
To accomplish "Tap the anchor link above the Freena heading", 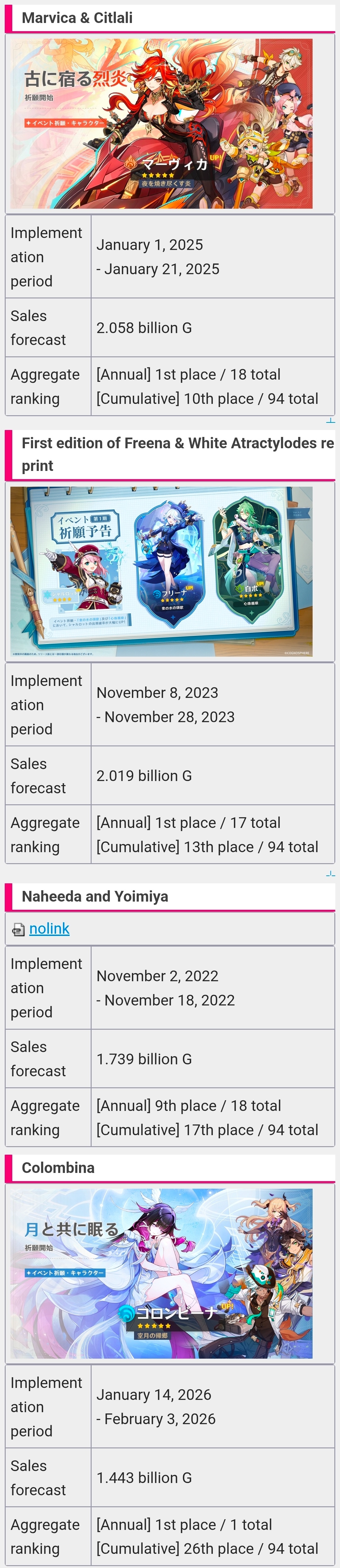I will coord(330,421).
